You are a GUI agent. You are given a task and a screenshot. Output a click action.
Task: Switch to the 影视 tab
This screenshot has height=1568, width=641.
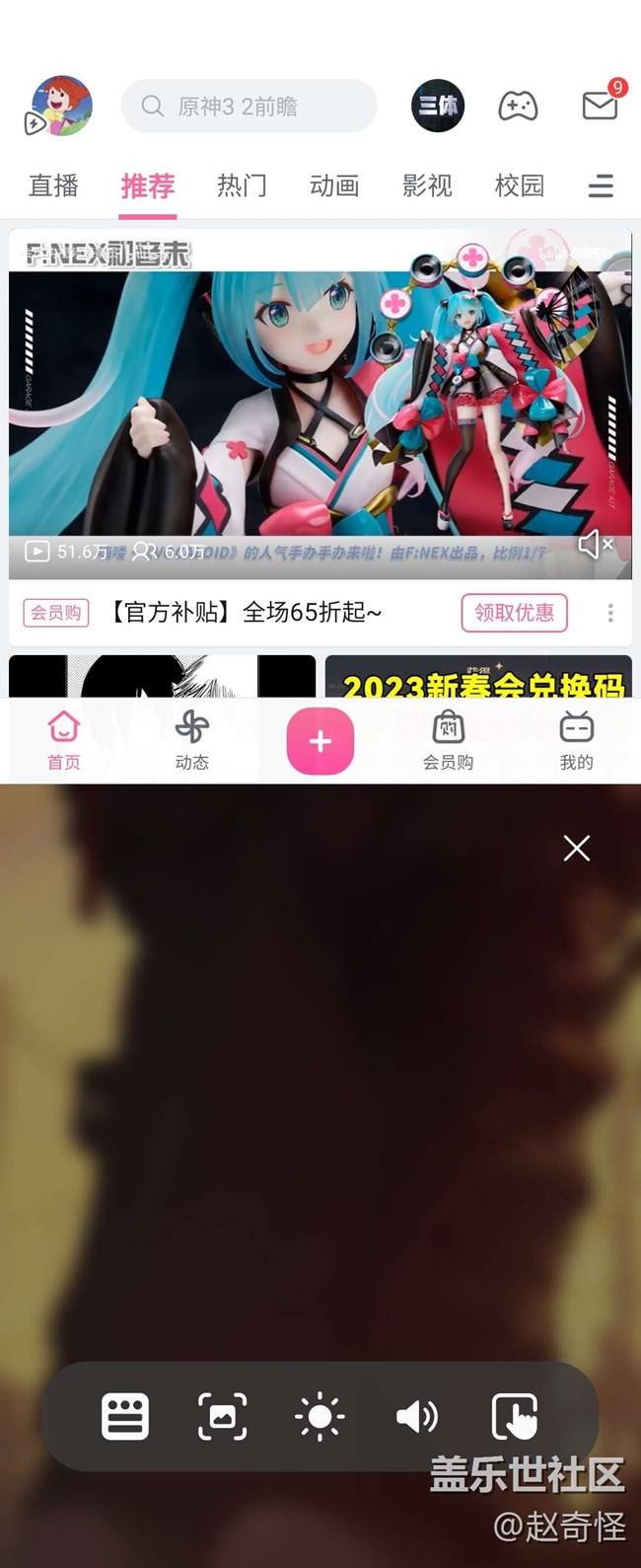[427, 186]
